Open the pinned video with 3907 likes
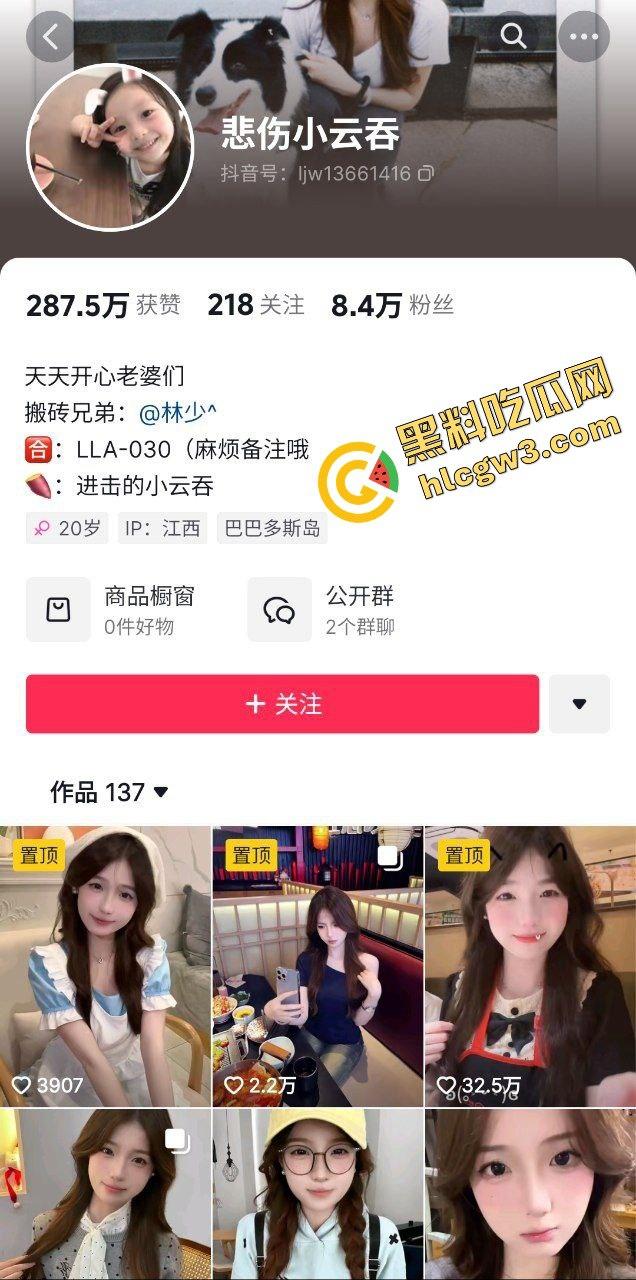The image size is (636, 1280). coord(105,965)
